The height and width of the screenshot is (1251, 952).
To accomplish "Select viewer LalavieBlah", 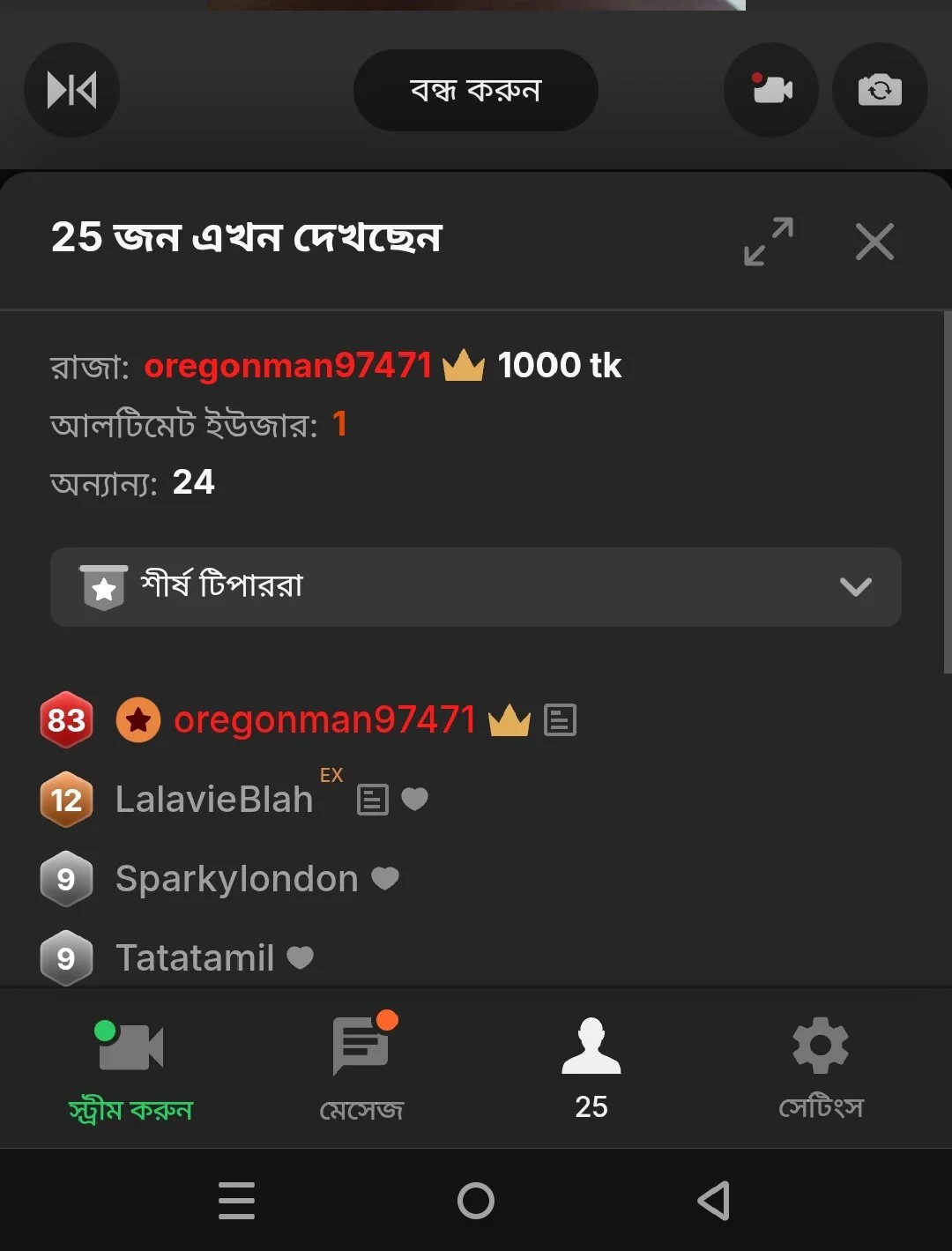I will click(x=214, y=800).
